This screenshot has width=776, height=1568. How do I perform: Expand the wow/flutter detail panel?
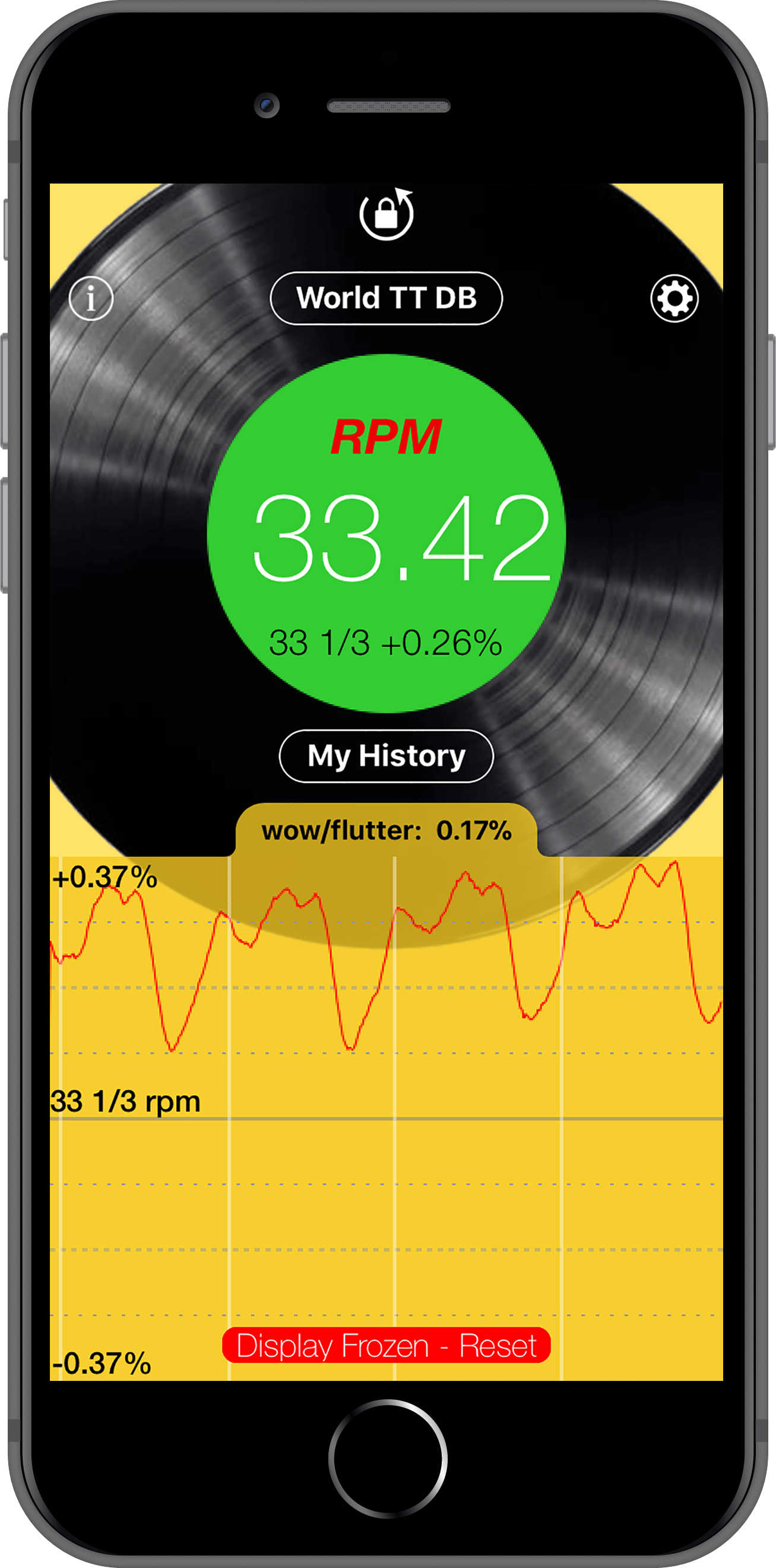[x=388, y=829]
